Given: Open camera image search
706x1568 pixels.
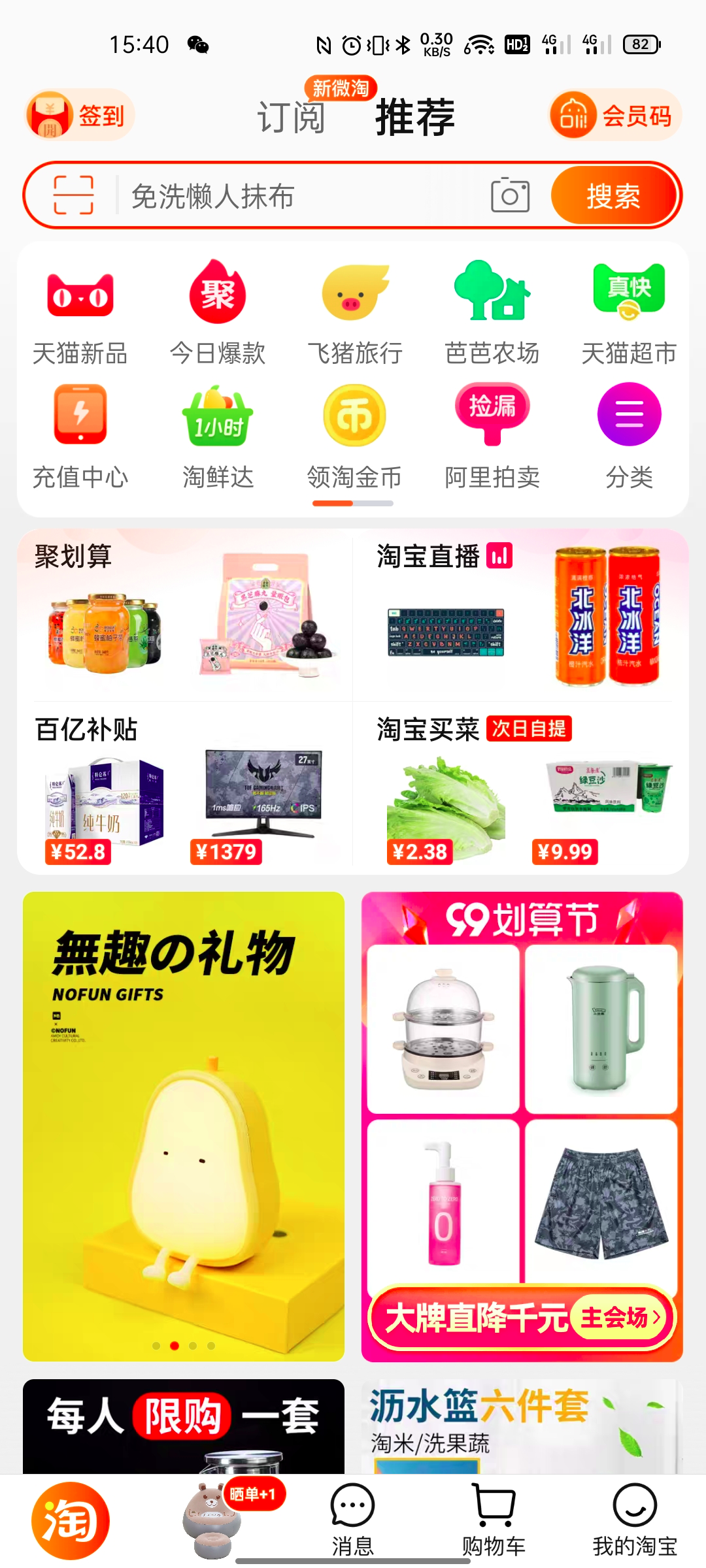Looking at the screenshot, I should pos(510,195).
